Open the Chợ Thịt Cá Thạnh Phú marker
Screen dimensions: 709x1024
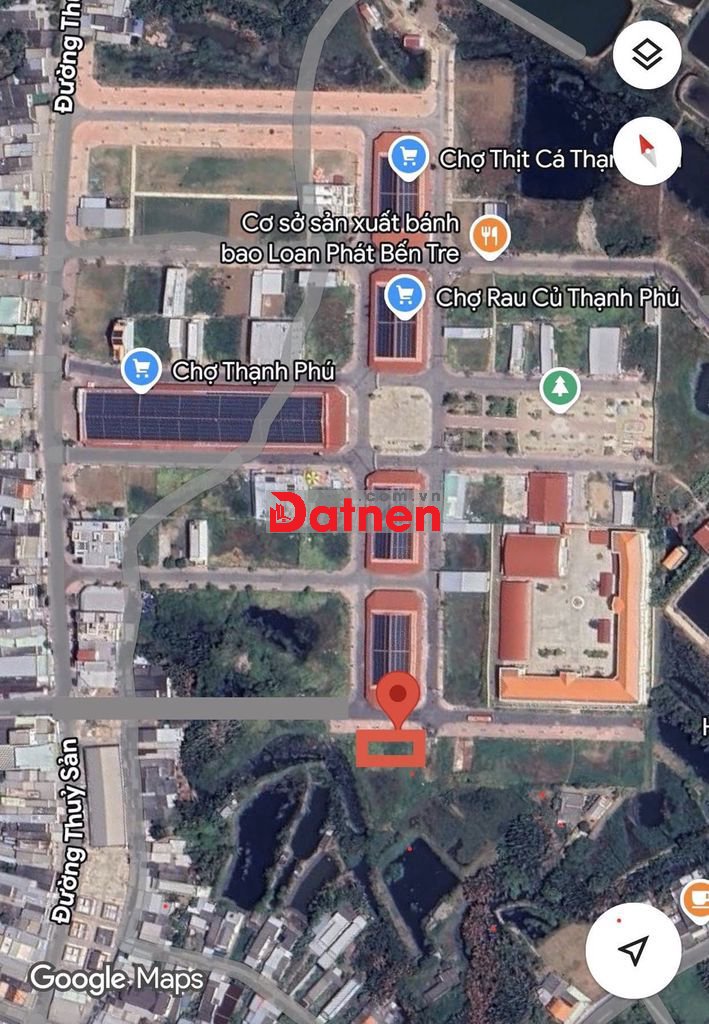click(405, 156)
